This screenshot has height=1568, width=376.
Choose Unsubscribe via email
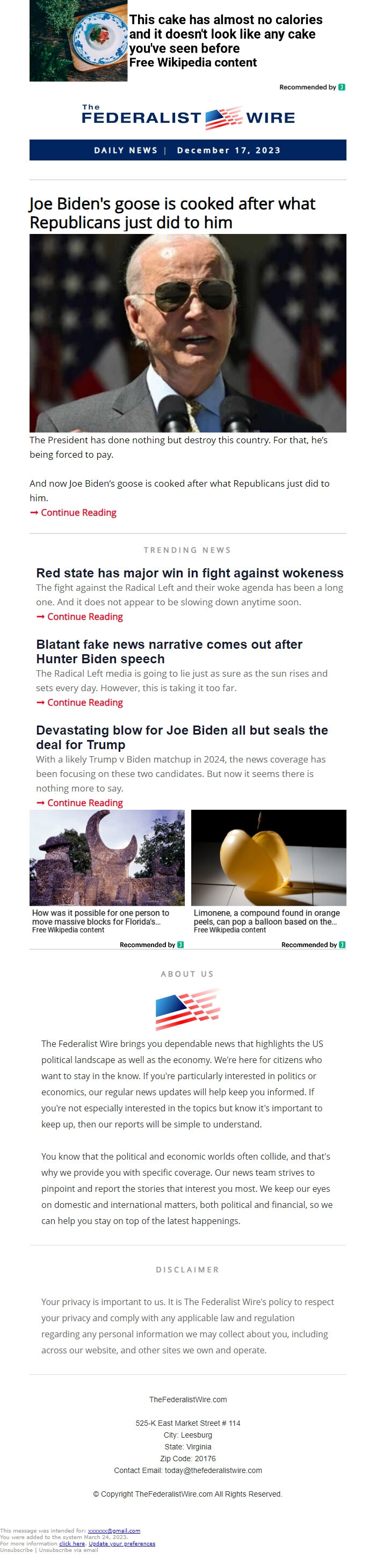[68, 1550]
